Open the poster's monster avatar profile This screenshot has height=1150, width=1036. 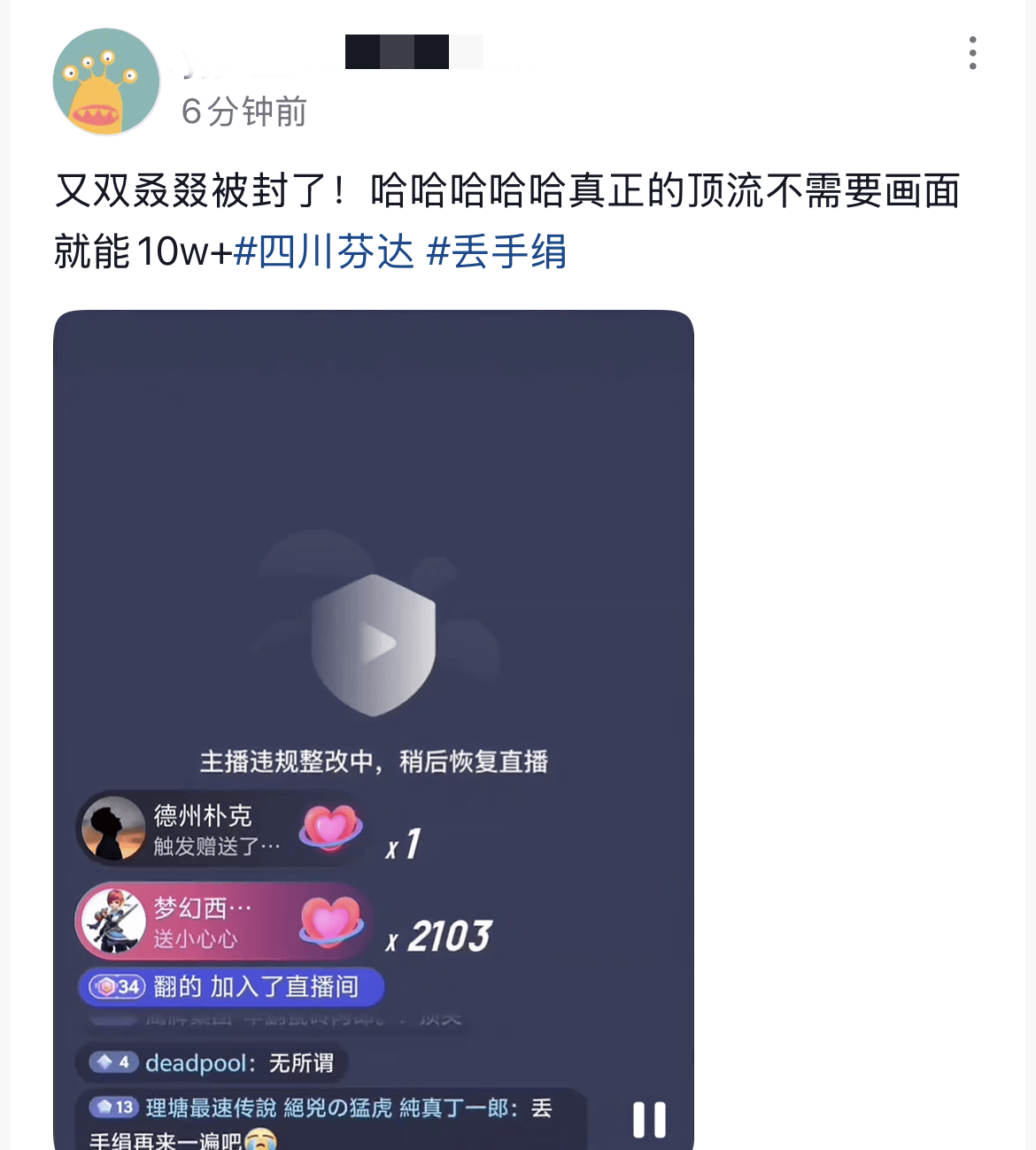106,81
